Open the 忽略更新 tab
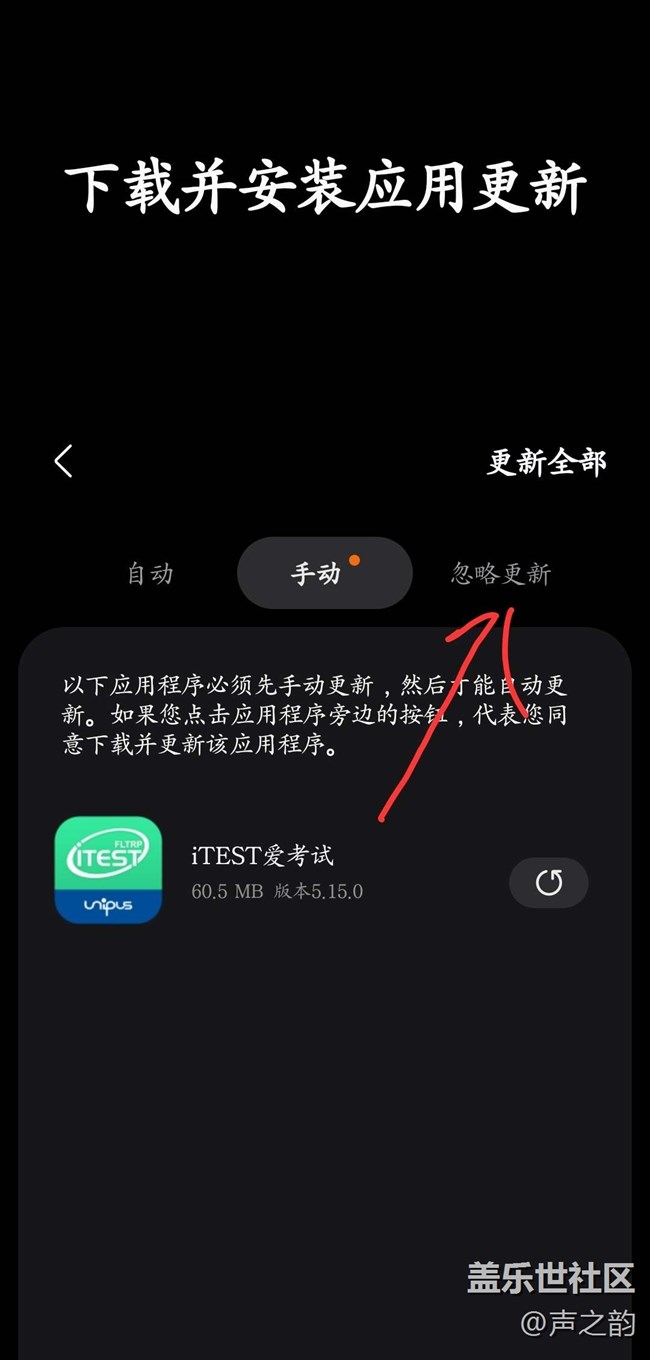 pyautogui.click(x=501, y=573)
